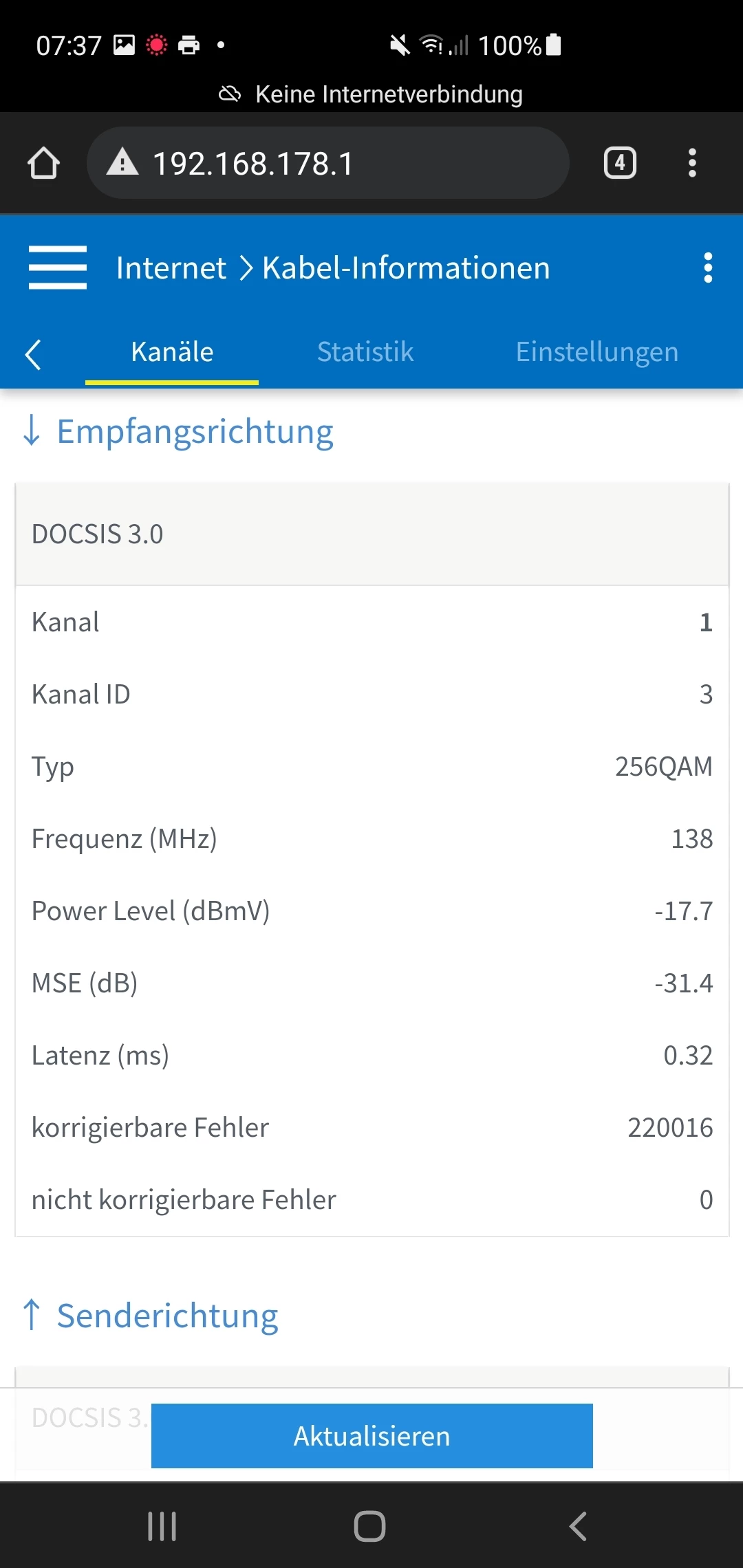Open the browser overflow menu
Viewport: 743px width, 1568px height.
(692, 163)
